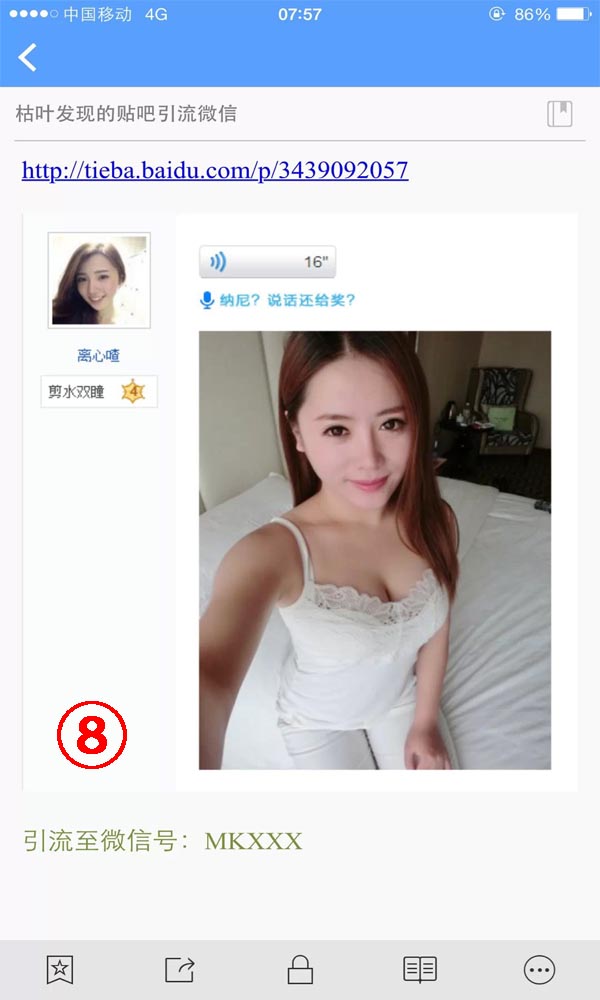This screenshot has height=1000, width=600.
Task: Open the embedded Tieba post image
Action: coord(300,502)
